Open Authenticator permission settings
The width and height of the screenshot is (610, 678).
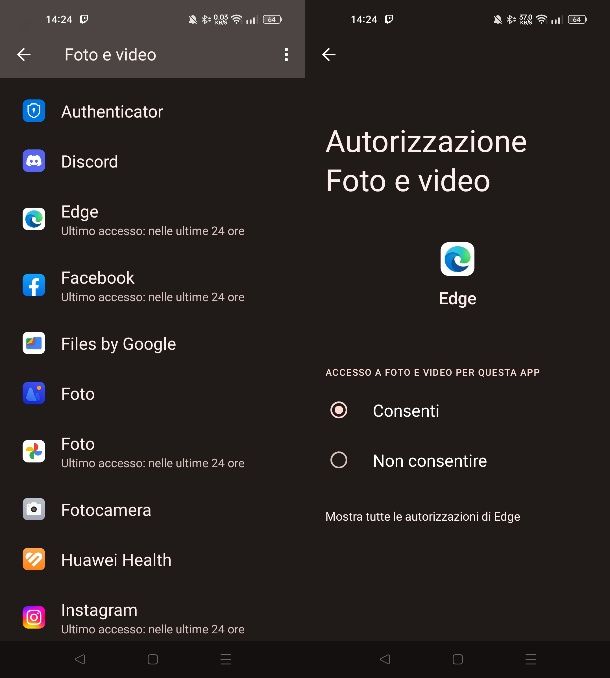point(111,112)
